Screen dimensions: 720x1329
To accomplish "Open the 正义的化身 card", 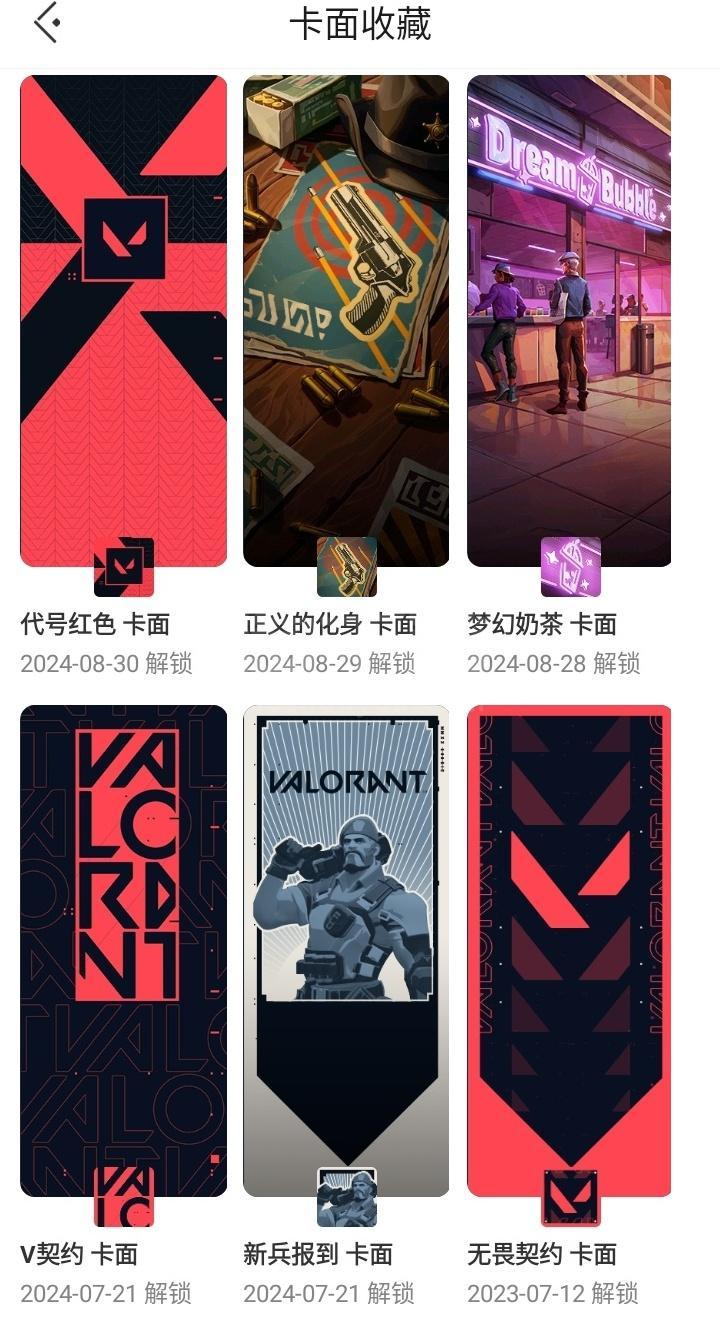I will (x=346, y=320).
